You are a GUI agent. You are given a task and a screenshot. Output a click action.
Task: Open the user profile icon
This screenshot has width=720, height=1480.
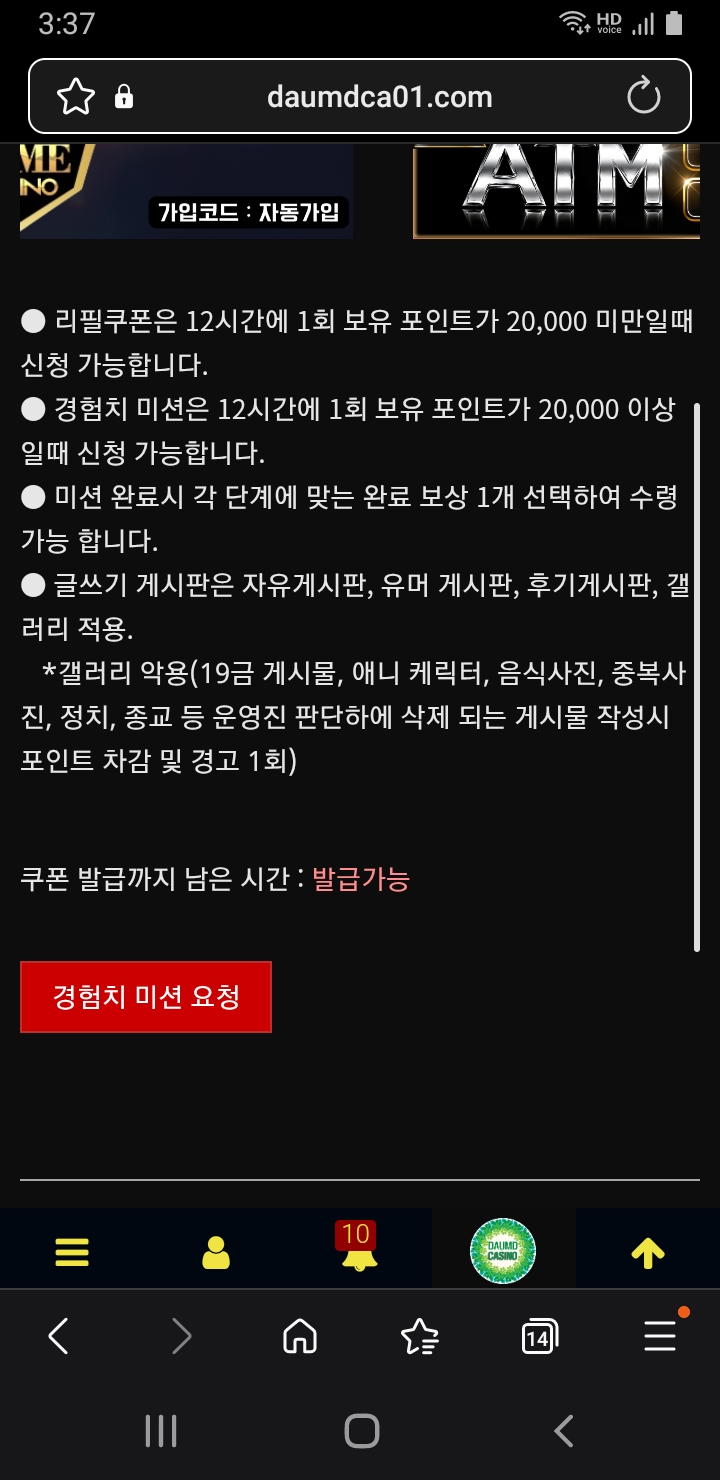click(x=216, y=1252)
